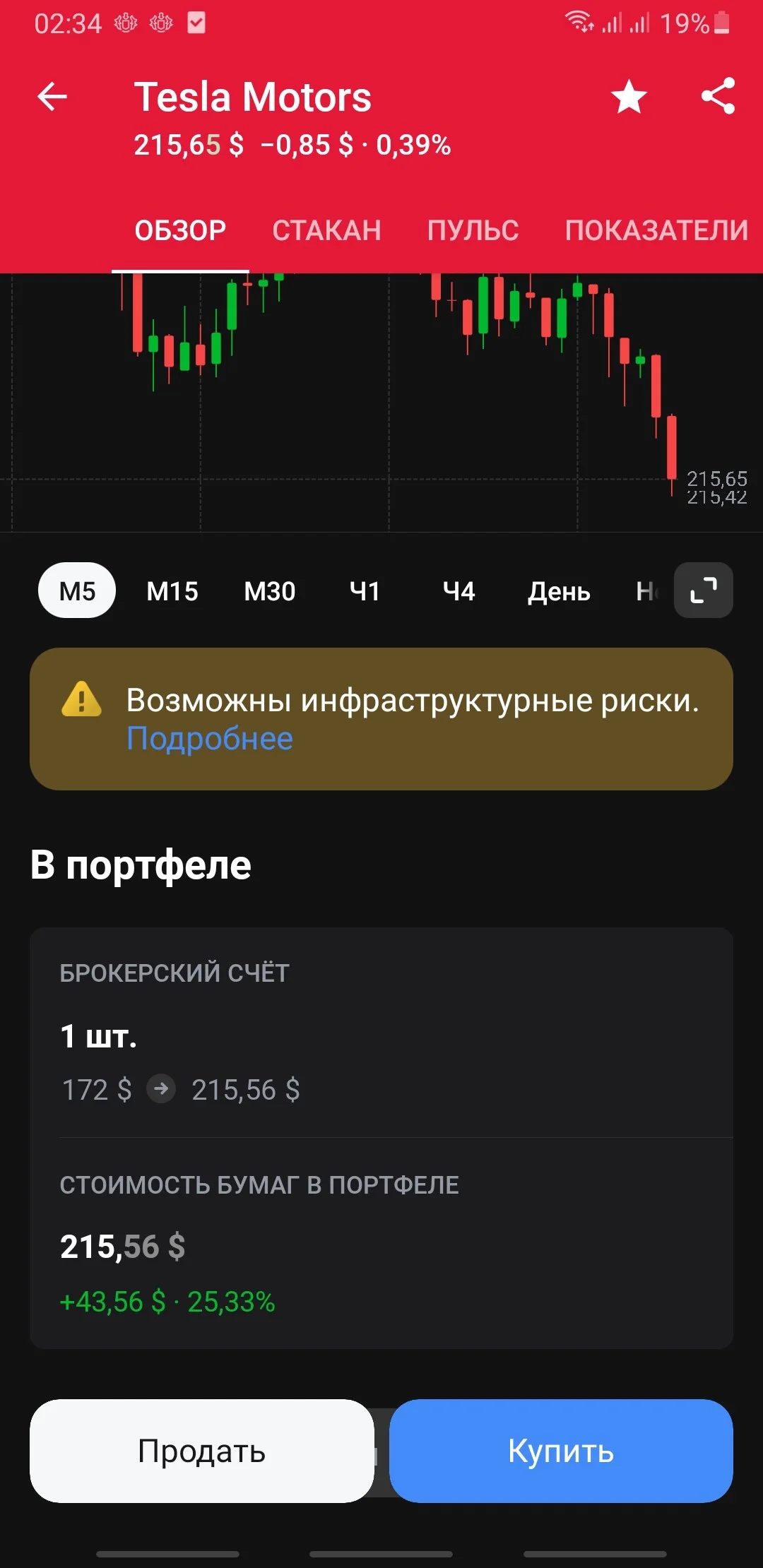Select the М30 chart interval

(x=269, y=590)
